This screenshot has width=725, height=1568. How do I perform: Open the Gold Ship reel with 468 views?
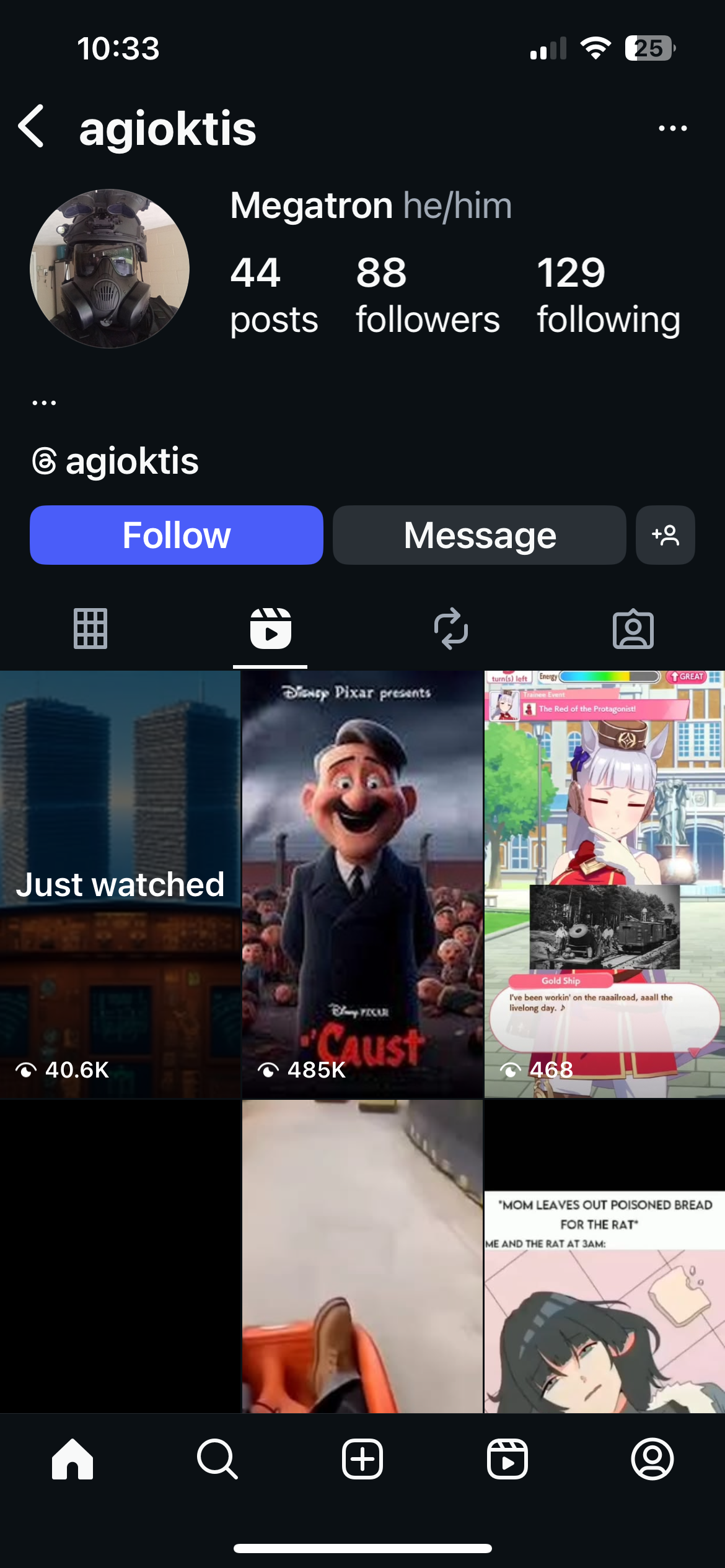point(604,884)
